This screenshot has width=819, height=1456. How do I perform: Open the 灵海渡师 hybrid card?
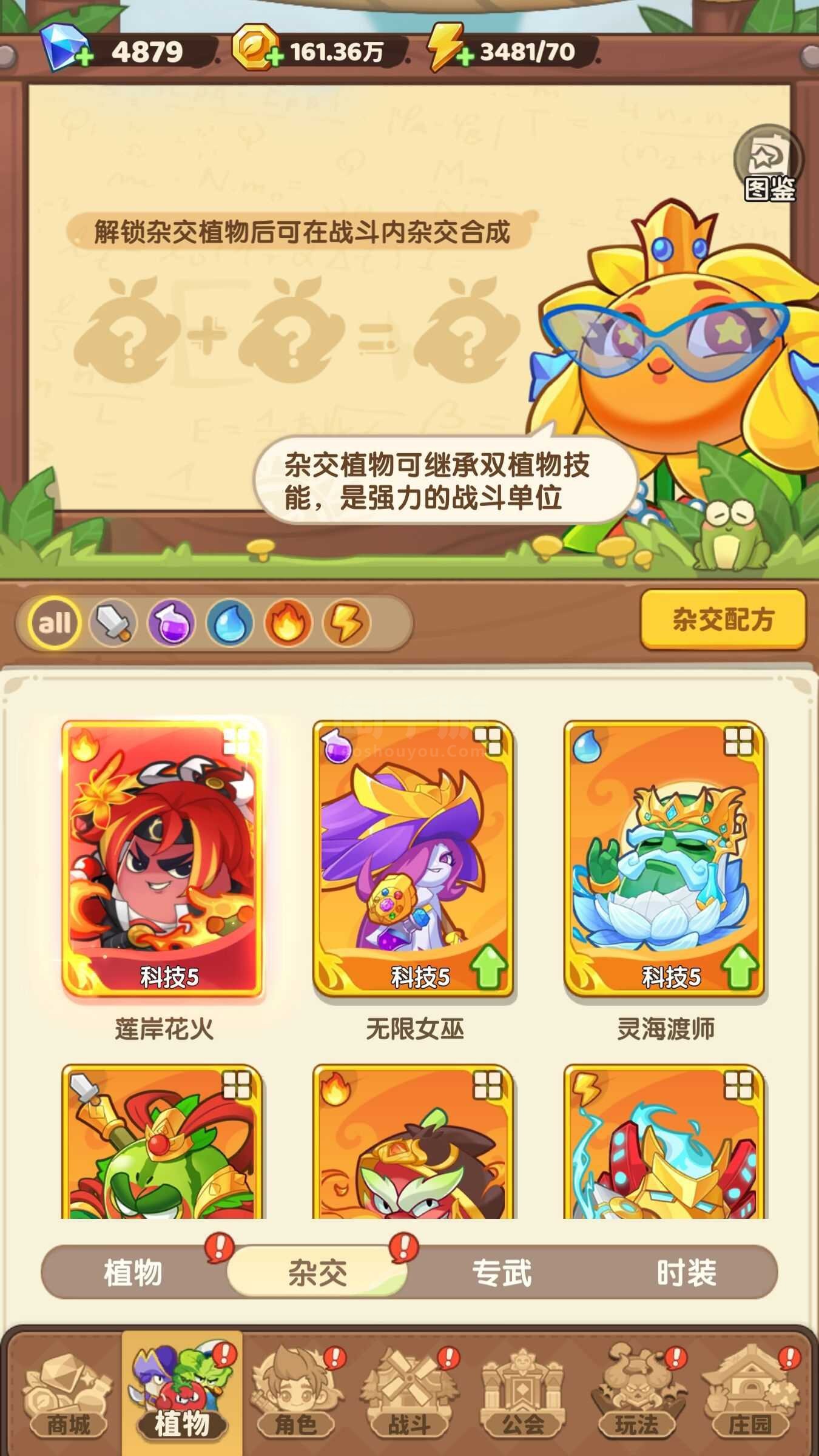click(x=665, y=858)
